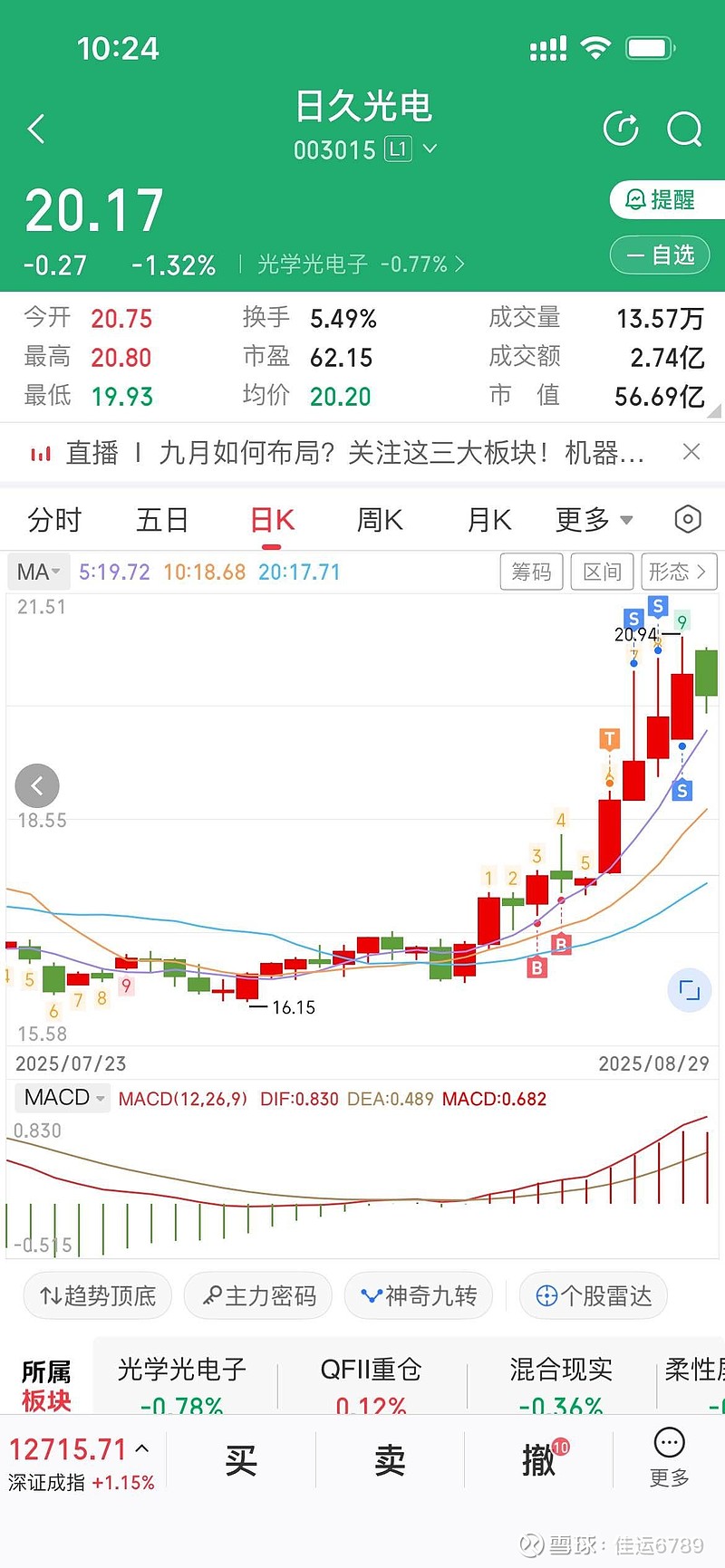The width and height of the screenshot is (725, 1568).
Task: Open the 区间 range statistics
Action: tap(602, 572)
